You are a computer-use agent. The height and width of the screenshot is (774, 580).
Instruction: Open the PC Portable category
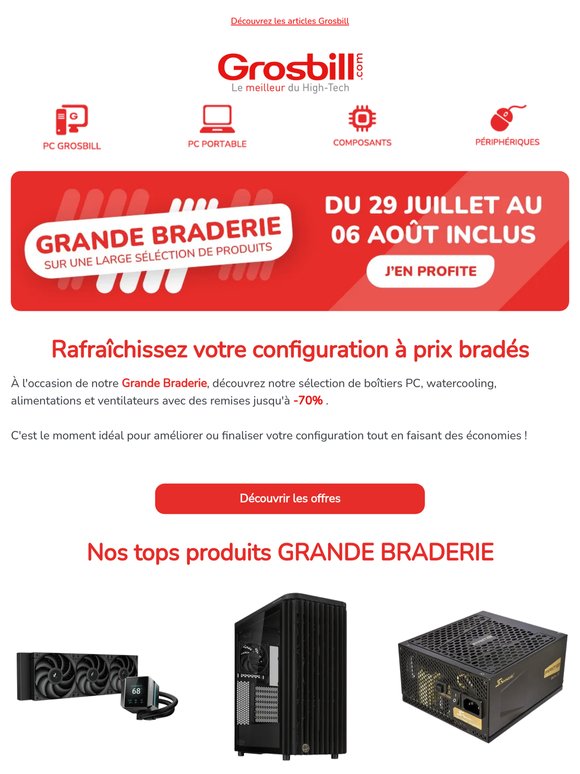tap(217, 126)
